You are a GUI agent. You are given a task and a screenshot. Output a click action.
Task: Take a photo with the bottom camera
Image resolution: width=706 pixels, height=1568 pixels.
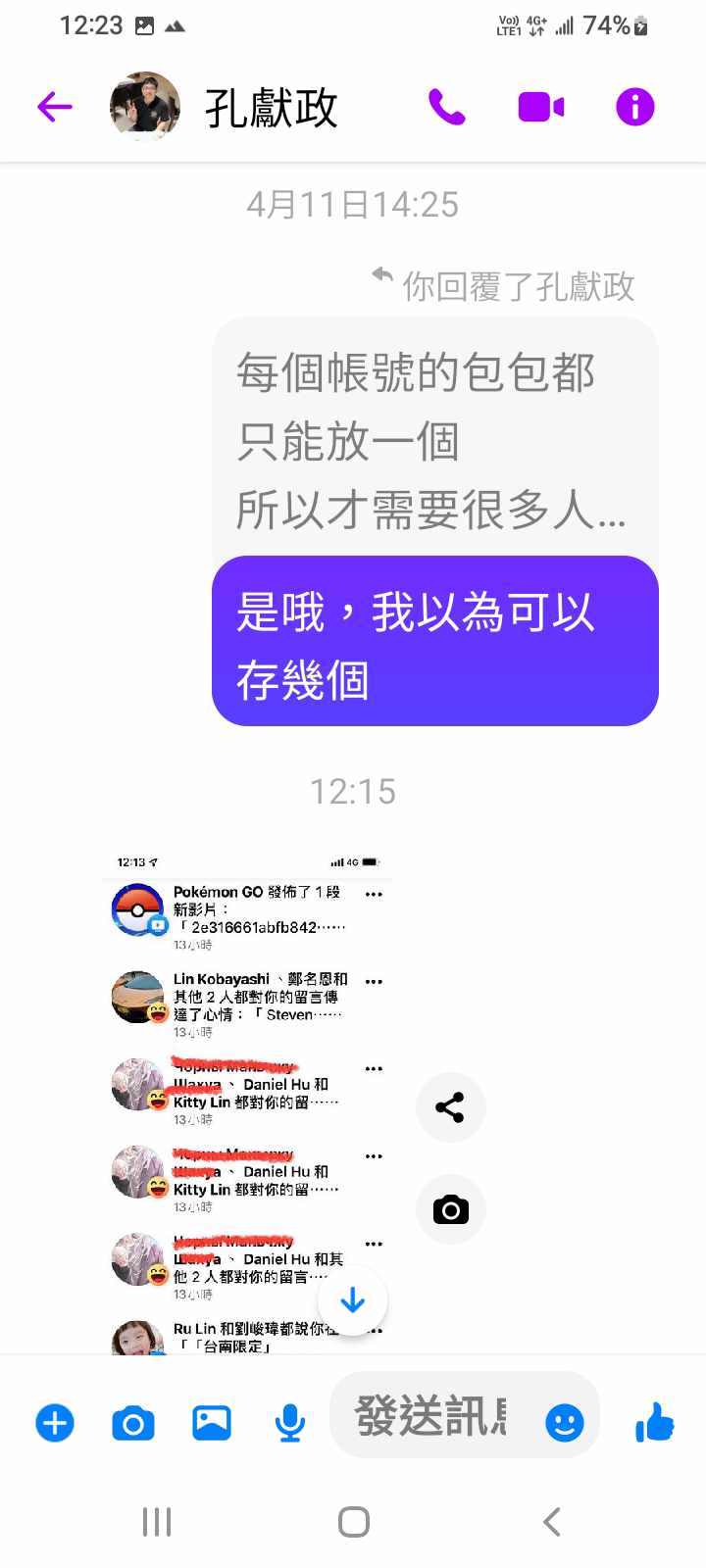pos(133,1423)
